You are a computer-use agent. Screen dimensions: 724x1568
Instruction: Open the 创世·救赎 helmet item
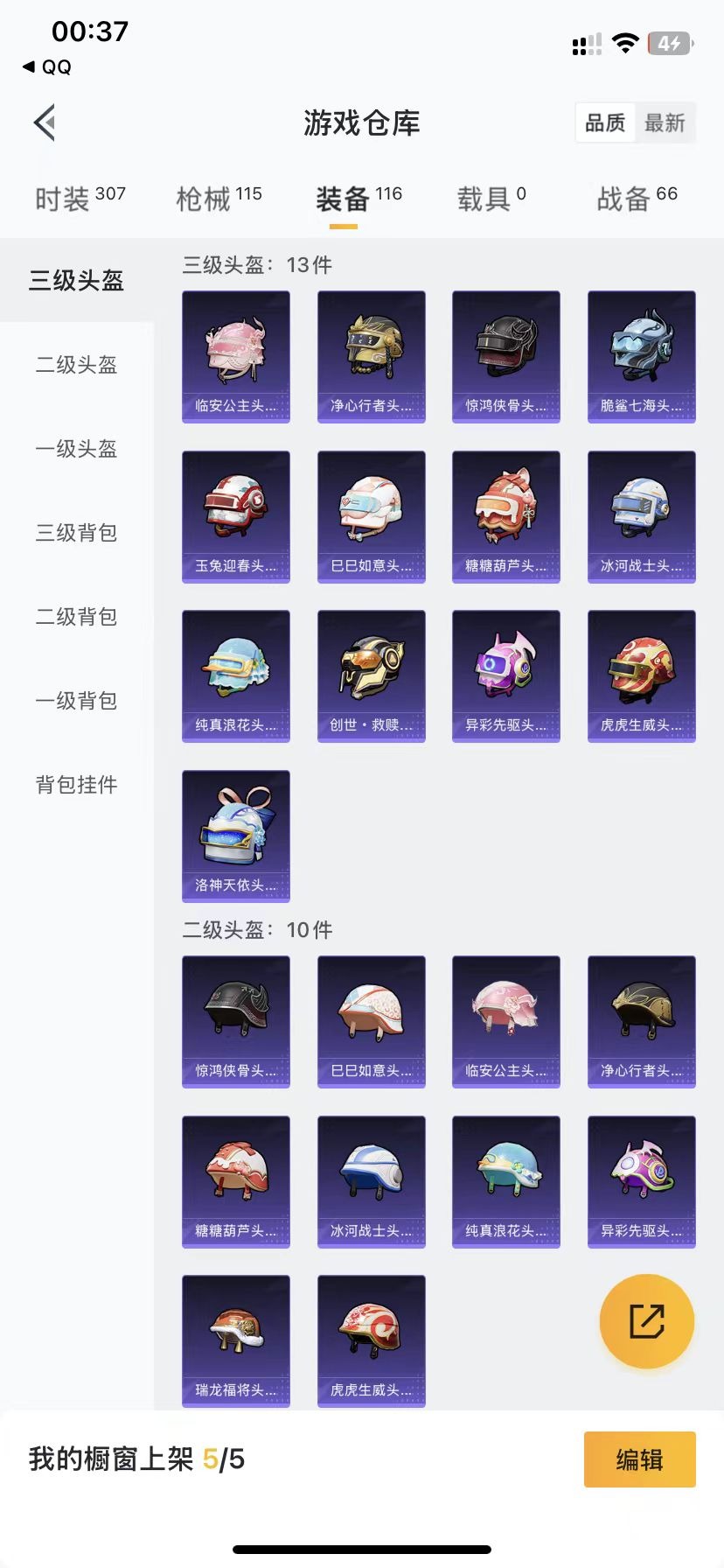[x=371, y=676]
